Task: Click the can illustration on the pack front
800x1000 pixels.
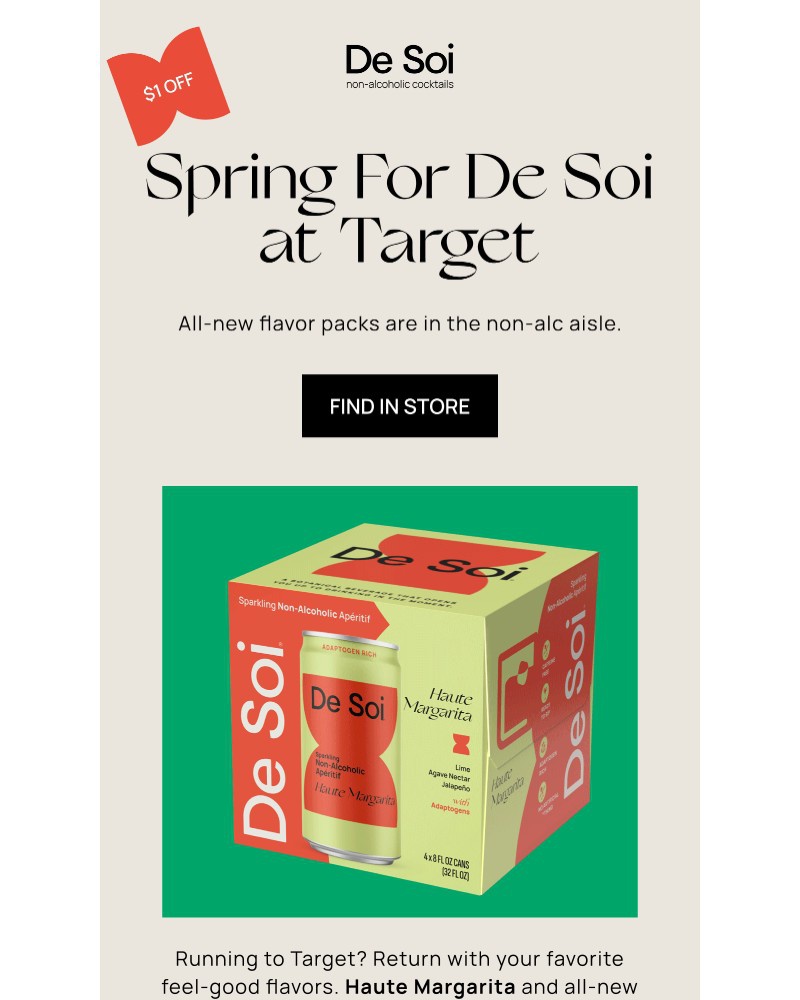Action: coord(352,743)
